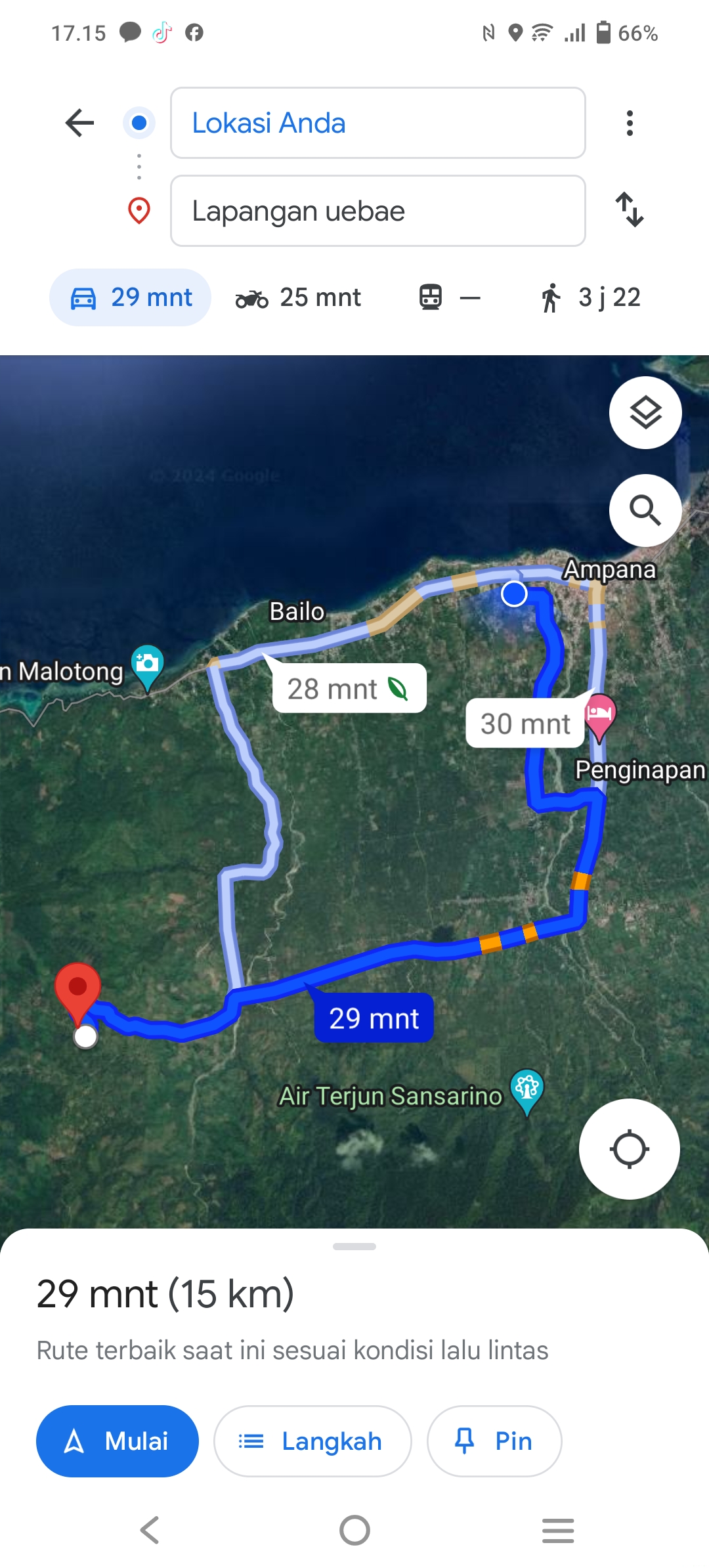Center map on my current location
The width and height of the screenshot is (709, 1568).
click(629, 1149)
